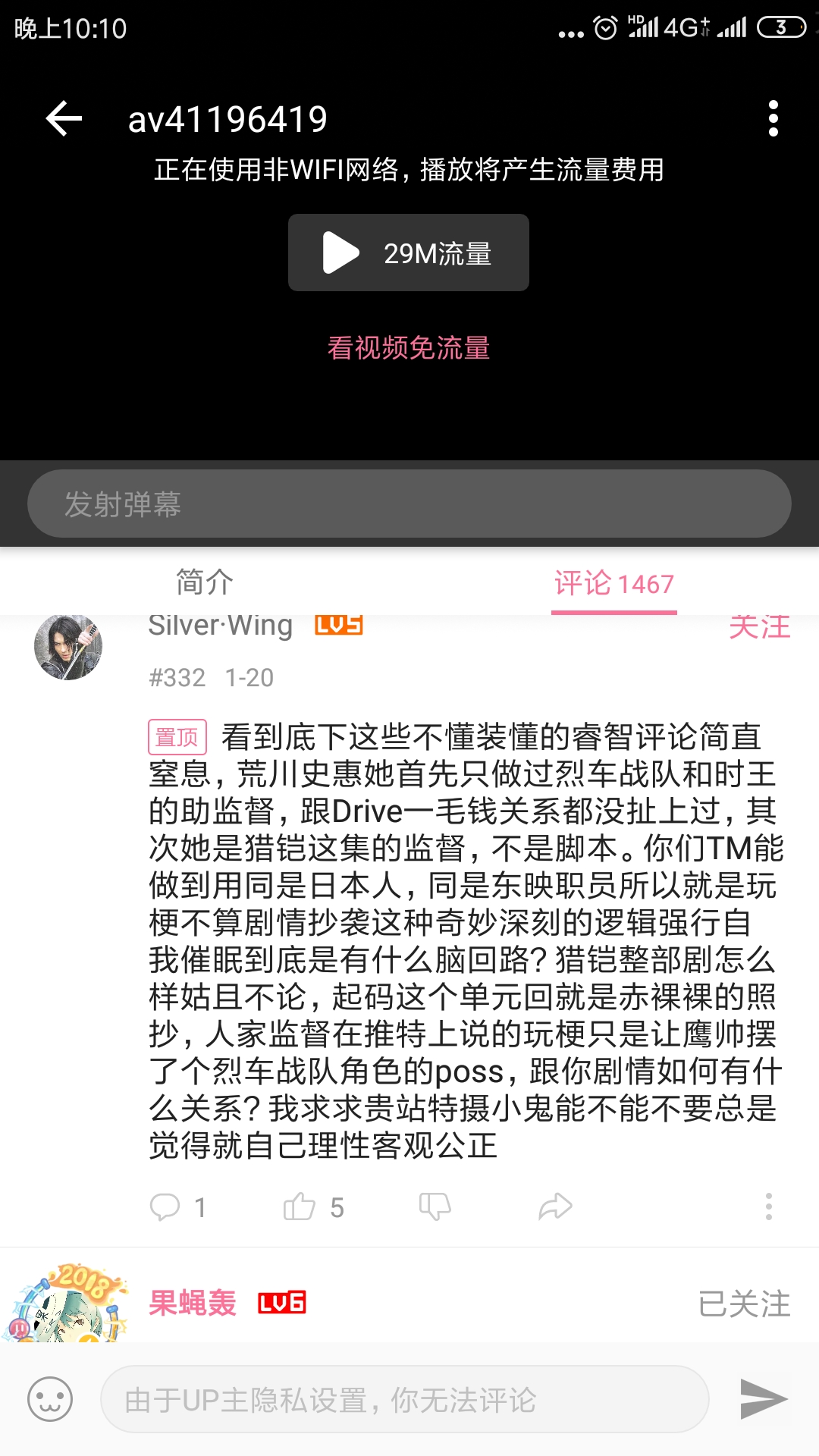Open 果蝇轰's profile

[193, 1304]
